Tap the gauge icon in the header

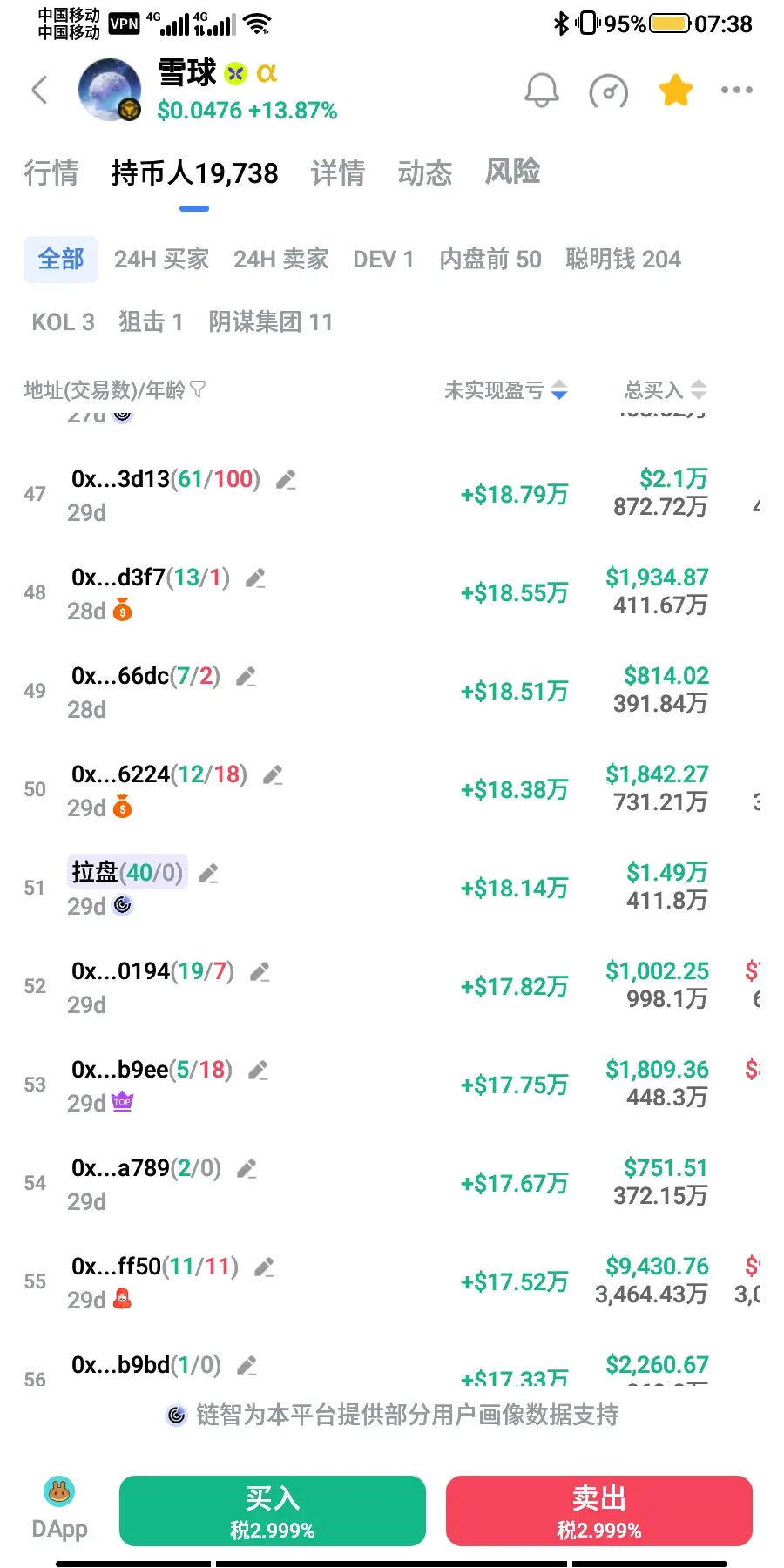pyautogui.click(x=608, y=91)
